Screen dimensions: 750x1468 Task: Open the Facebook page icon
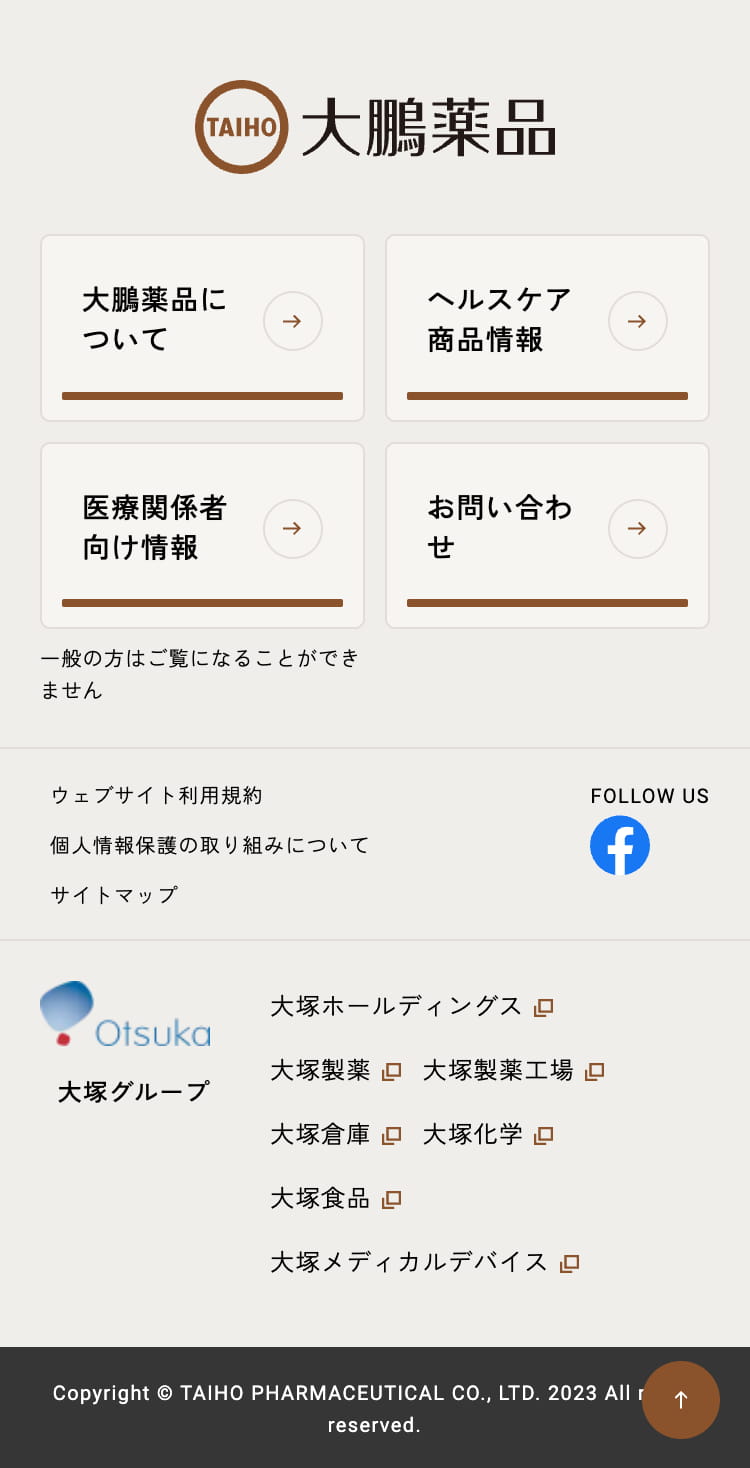(620, 845)
